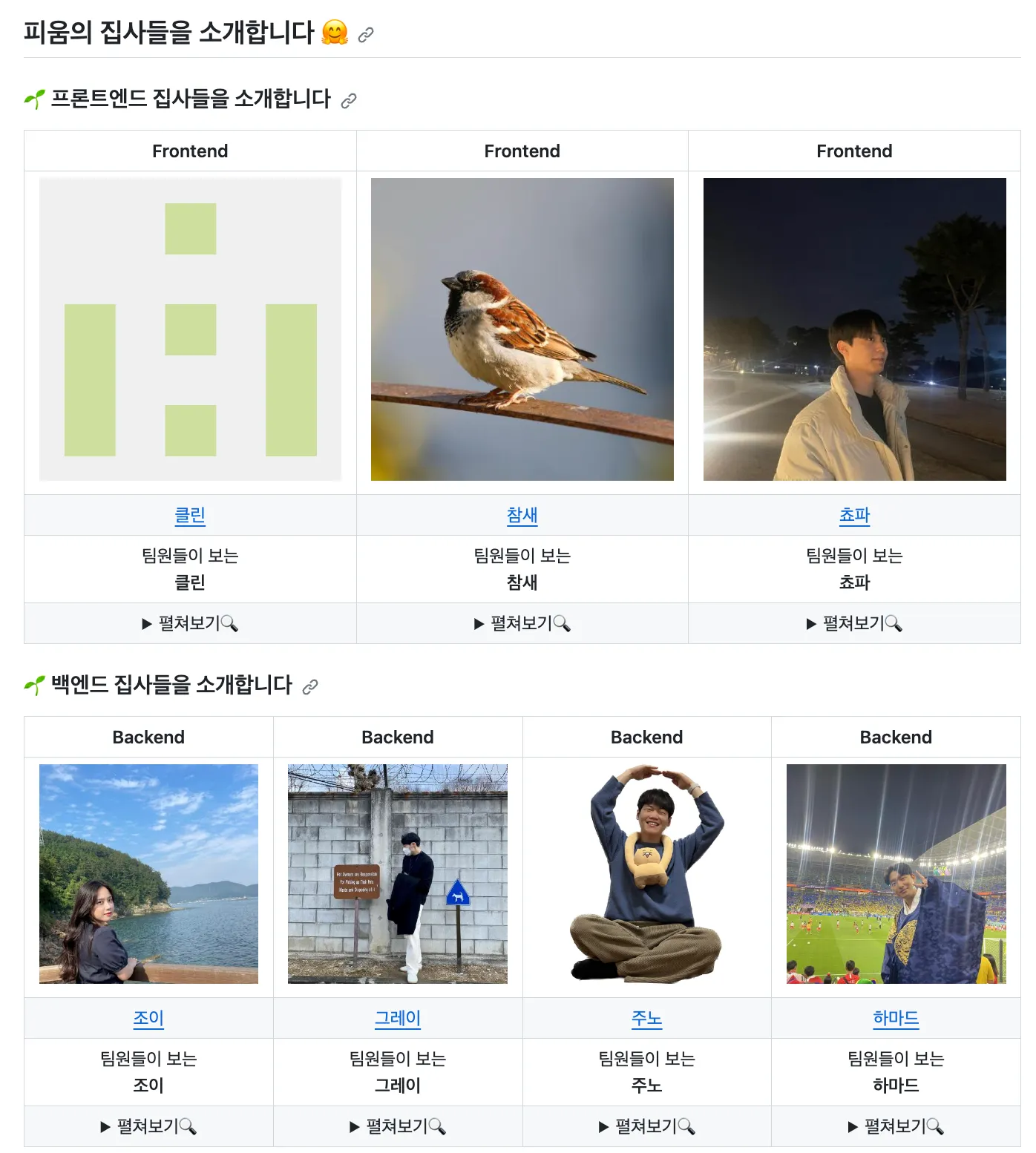Tap the anchor link icon beside 프론트엔드 집사들을 소개합니다
1036x1153 pixels.
tap(349, 101)
